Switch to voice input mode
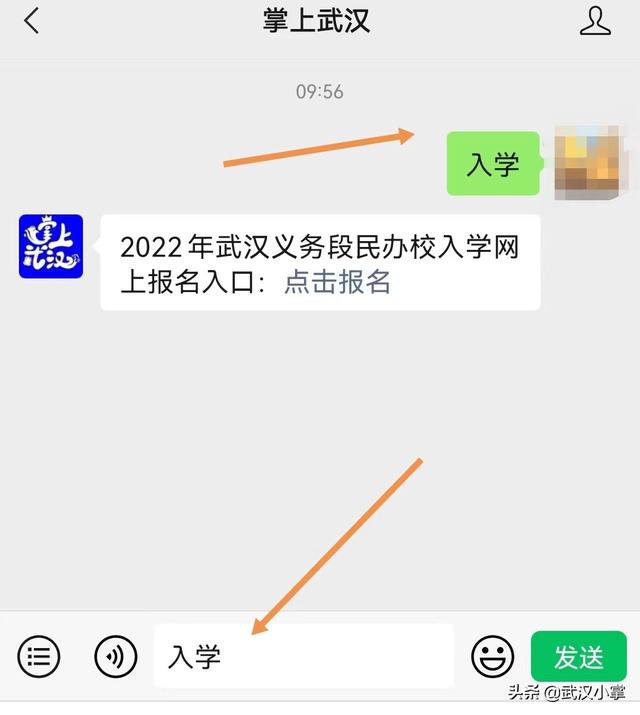 [115, 657]
